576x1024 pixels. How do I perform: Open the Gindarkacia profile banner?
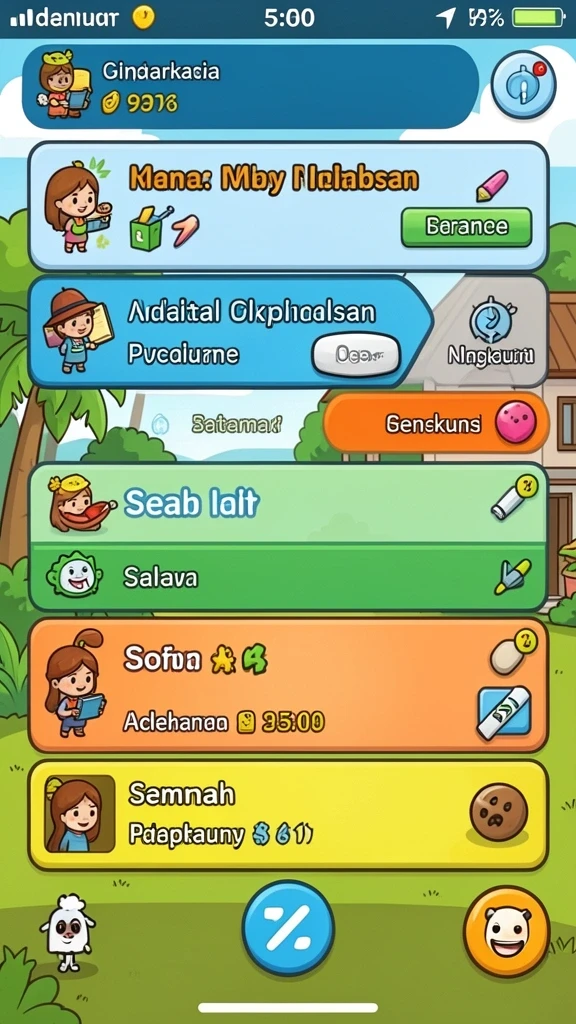(250, 86)
